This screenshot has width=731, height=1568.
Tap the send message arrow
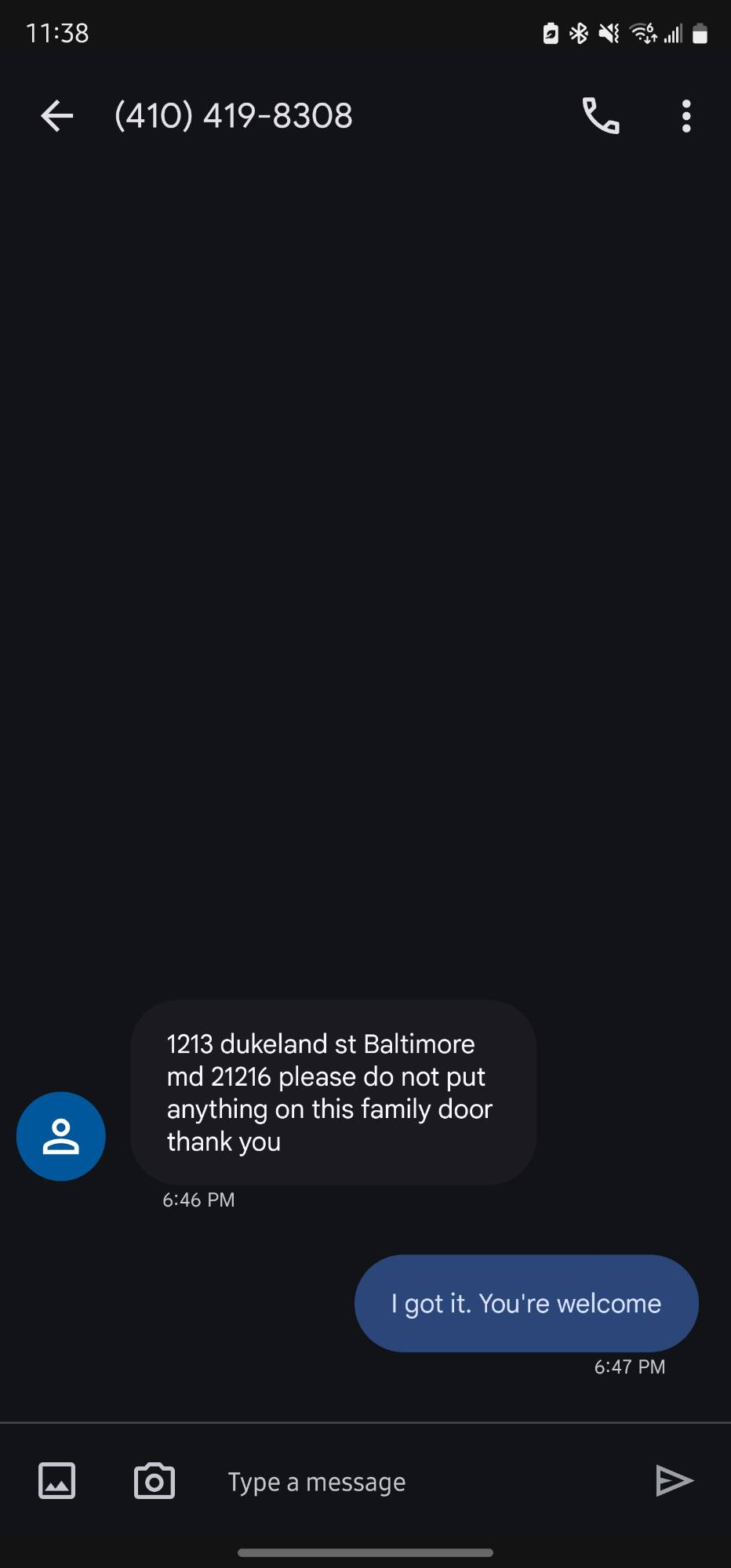click(674, 1480)
